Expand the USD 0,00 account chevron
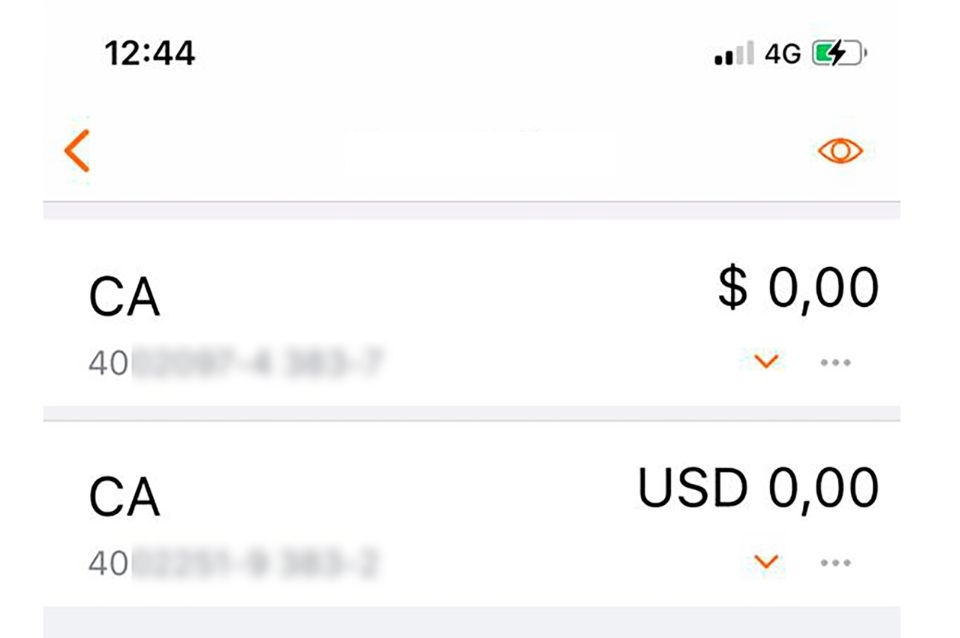Viewport: 960px width, 638px height. 766,562
